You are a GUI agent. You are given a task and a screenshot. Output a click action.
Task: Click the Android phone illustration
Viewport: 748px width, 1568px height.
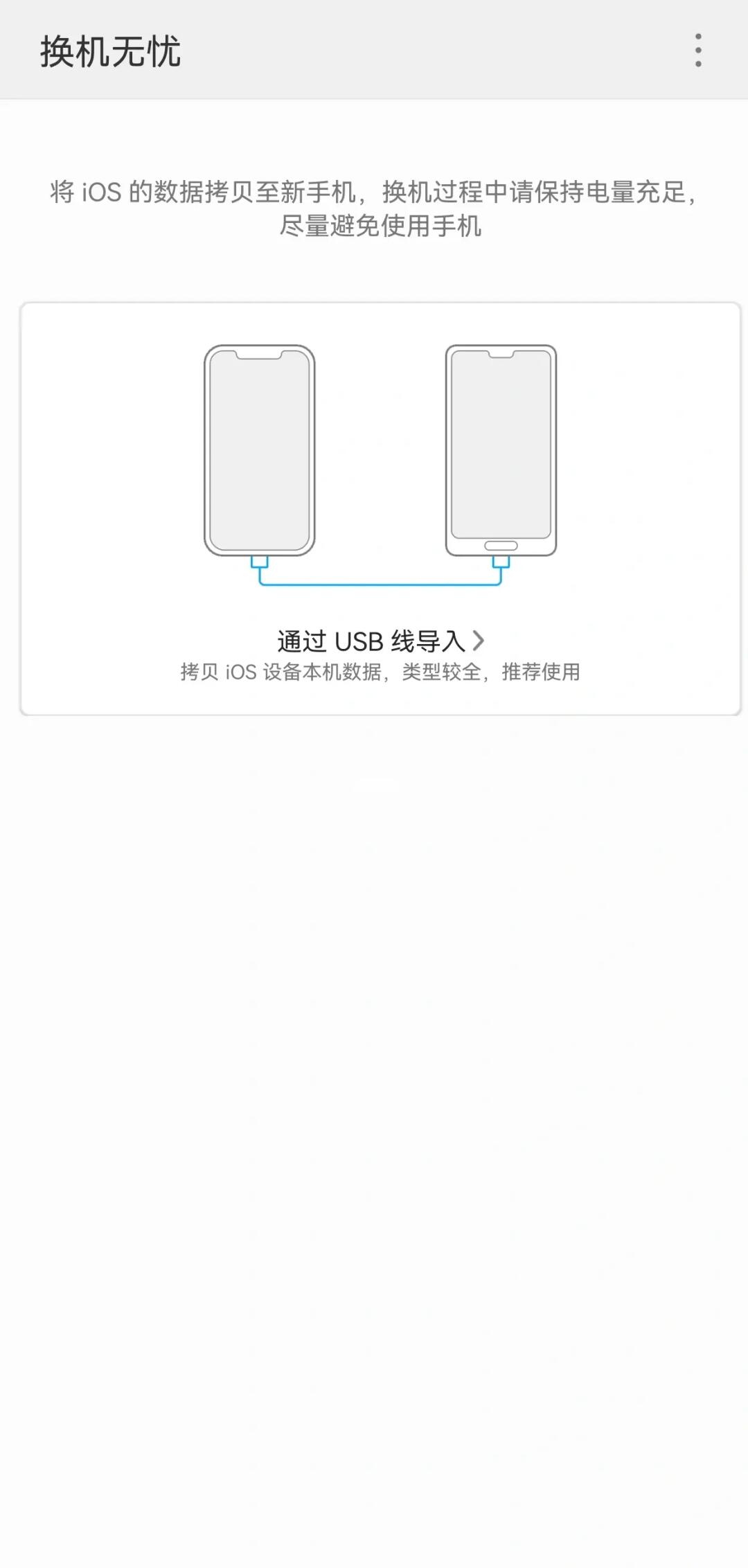point(500,450)
